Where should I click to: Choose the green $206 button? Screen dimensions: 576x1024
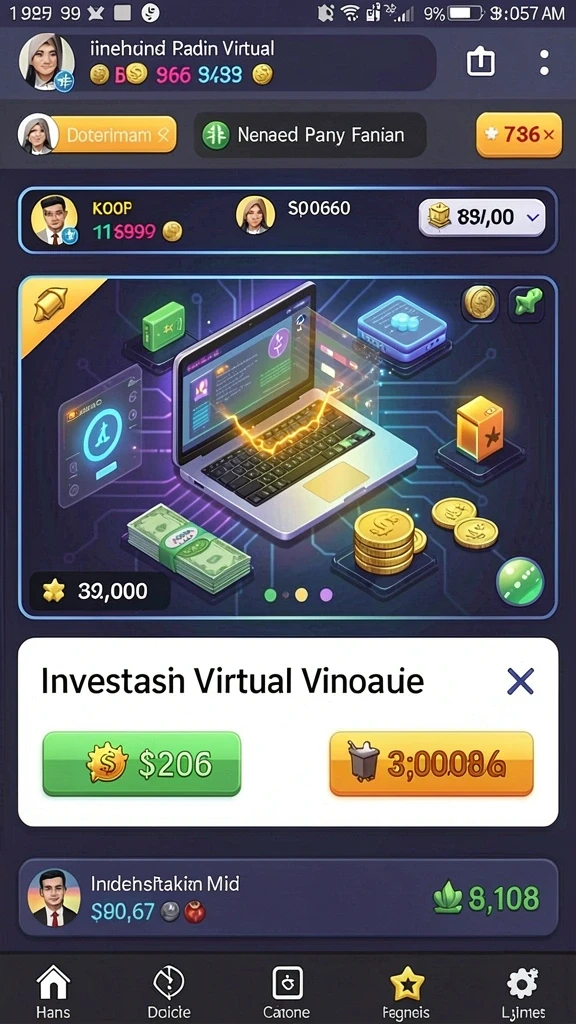click(142, 763)
